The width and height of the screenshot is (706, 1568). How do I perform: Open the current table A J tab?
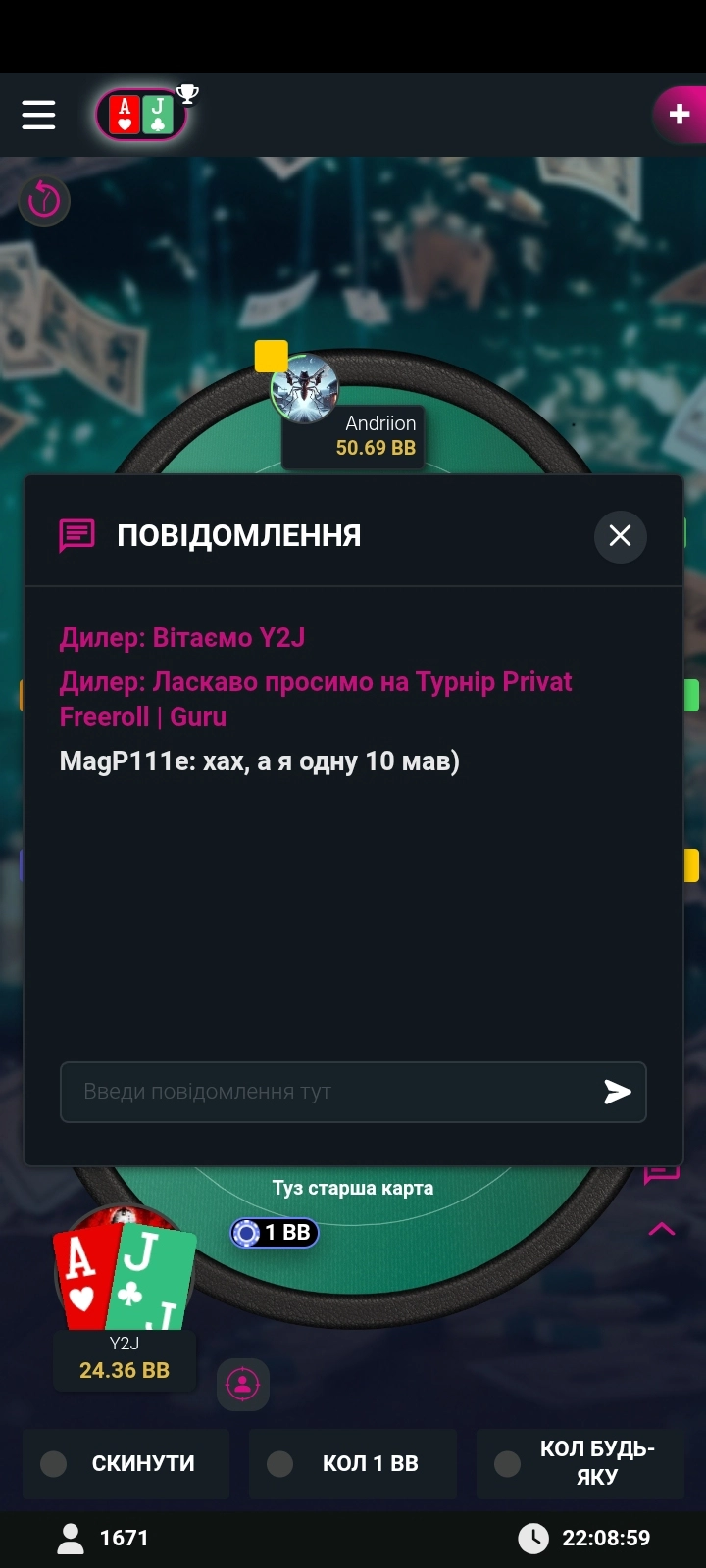[x=141, y=116]
